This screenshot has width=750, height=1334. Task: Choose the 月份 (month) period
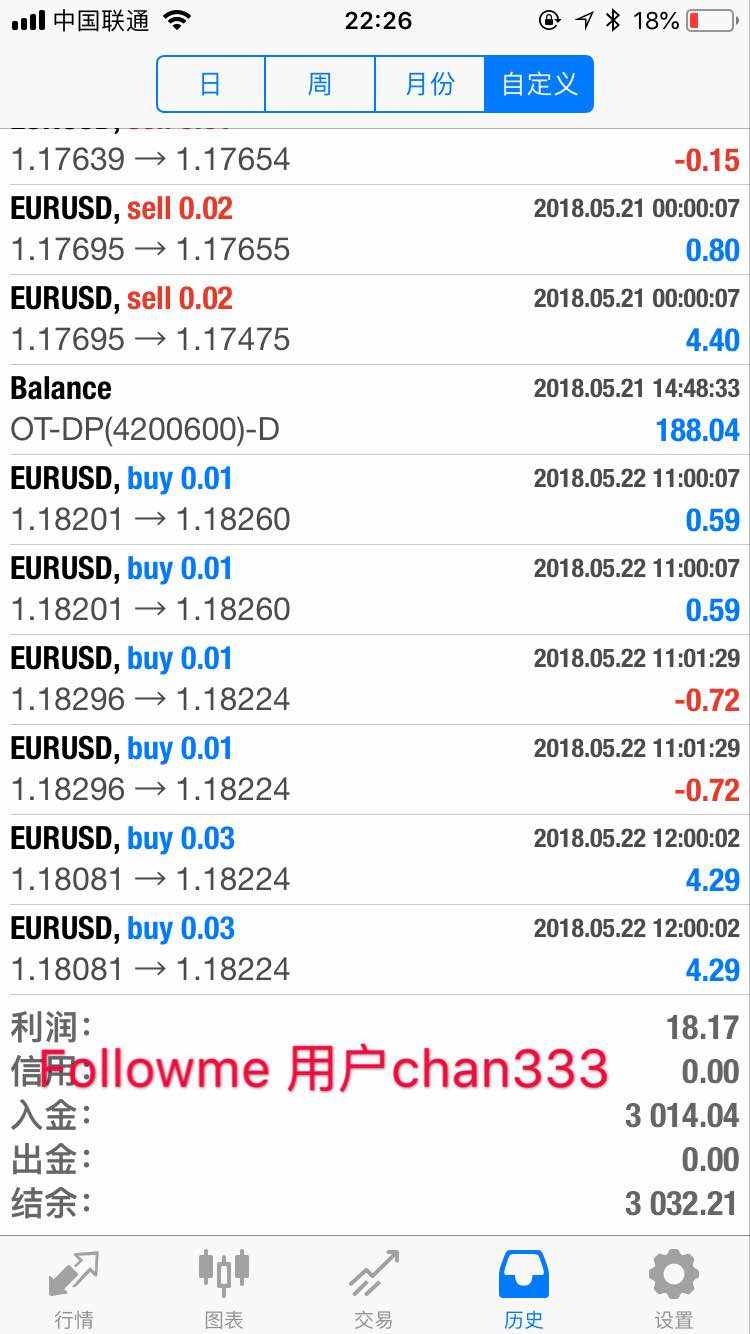click(430, 84)
